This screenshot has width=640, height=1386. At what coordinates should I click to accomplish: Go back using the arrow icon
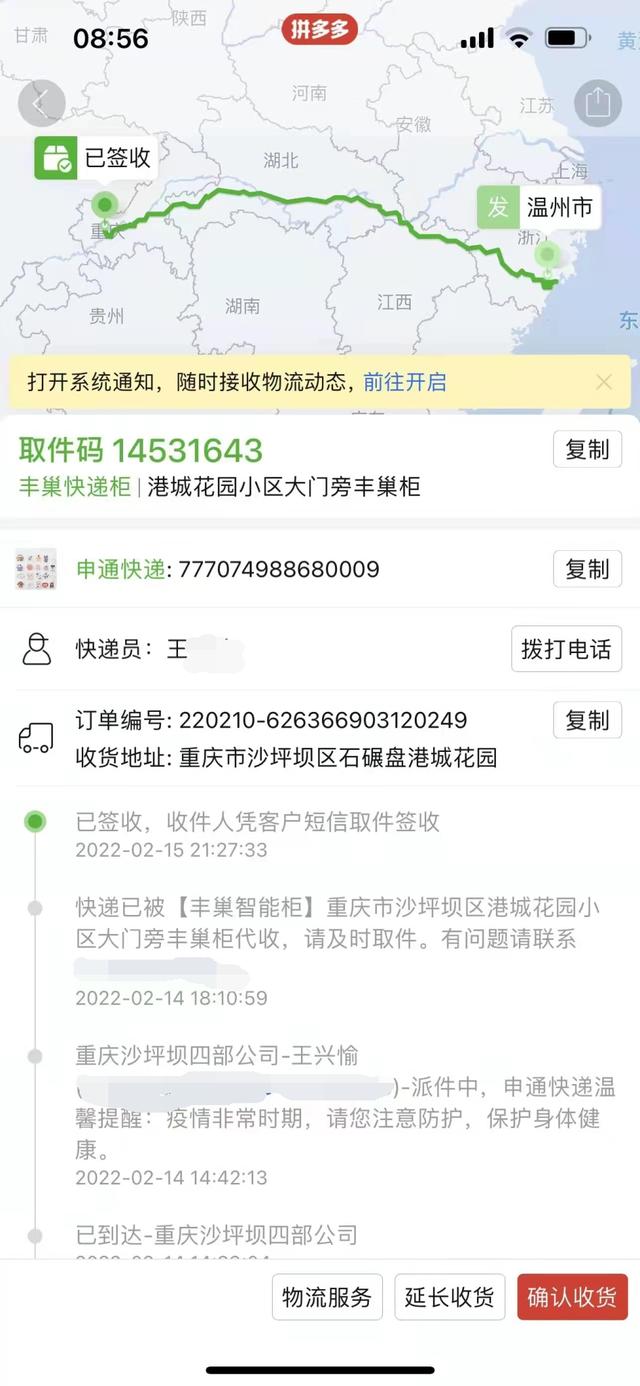(41, 103)
